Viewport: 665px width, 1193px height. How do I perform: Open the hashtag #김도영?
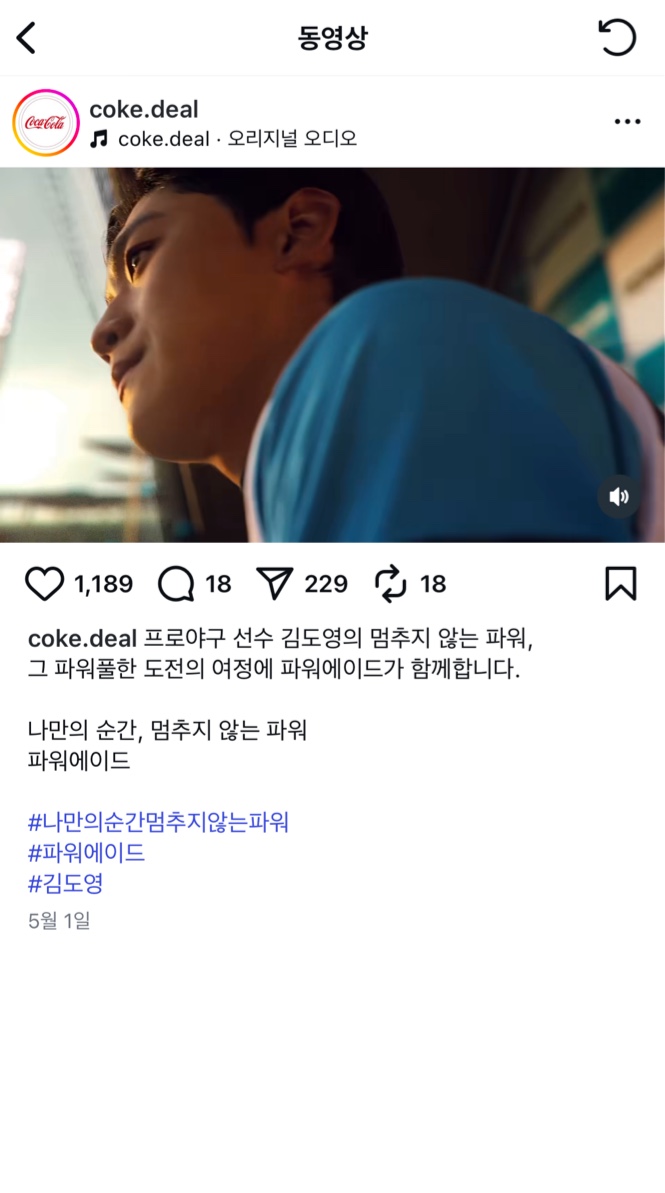pos(66,883)
